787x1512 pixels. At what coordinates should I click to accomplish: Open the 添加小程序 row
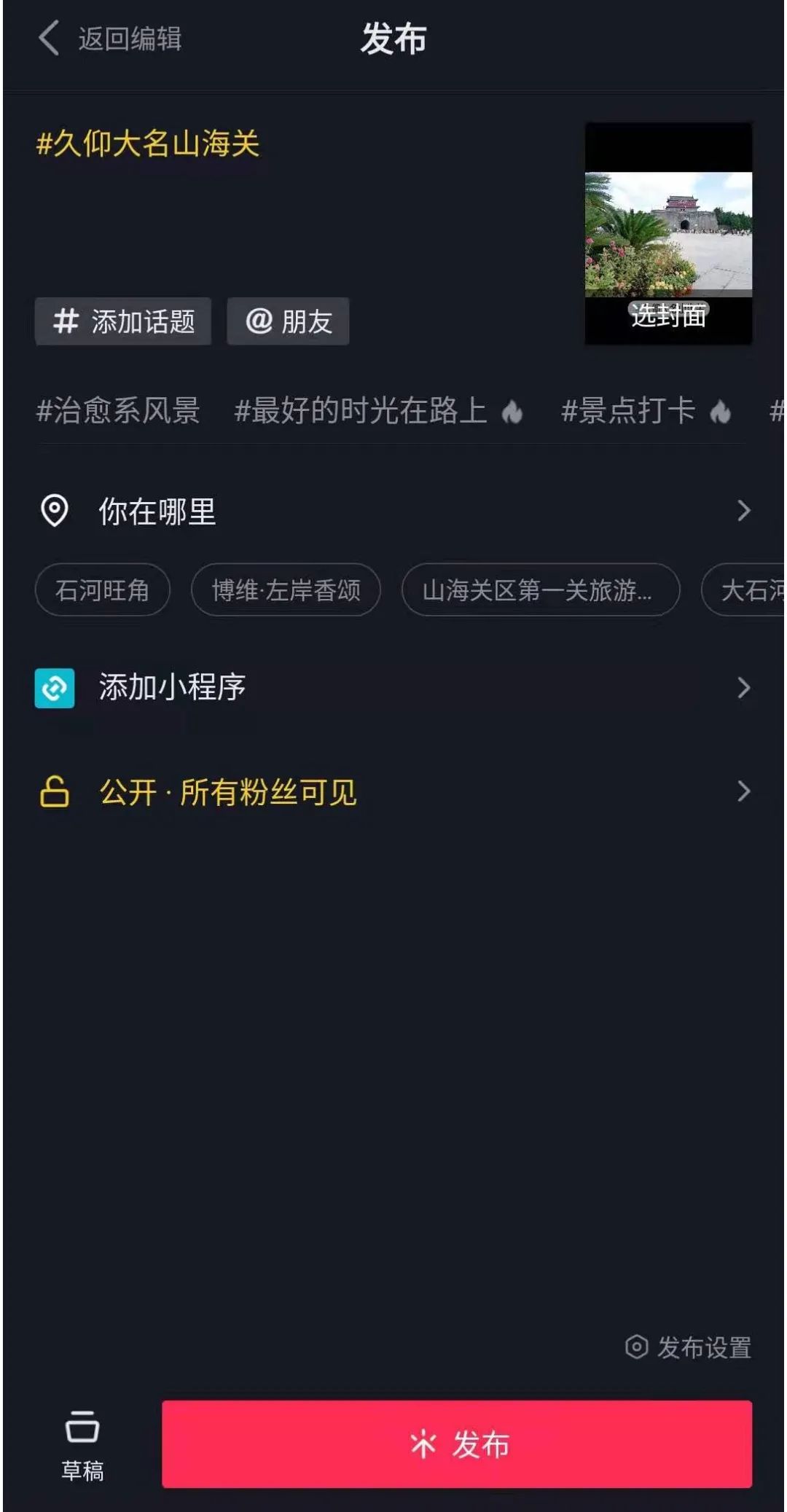point(393,688)
